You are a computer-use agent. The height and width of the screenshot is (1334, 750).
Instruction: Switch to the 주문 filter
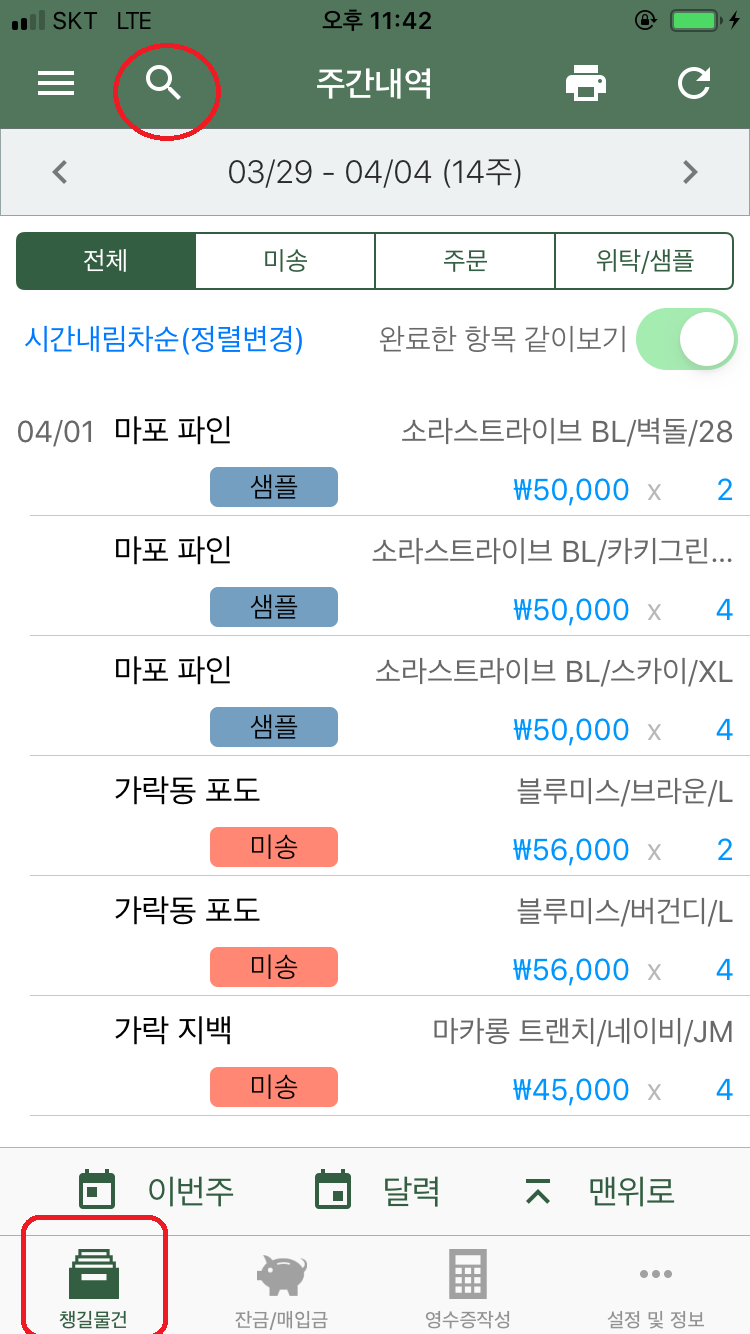click(464, 261)
